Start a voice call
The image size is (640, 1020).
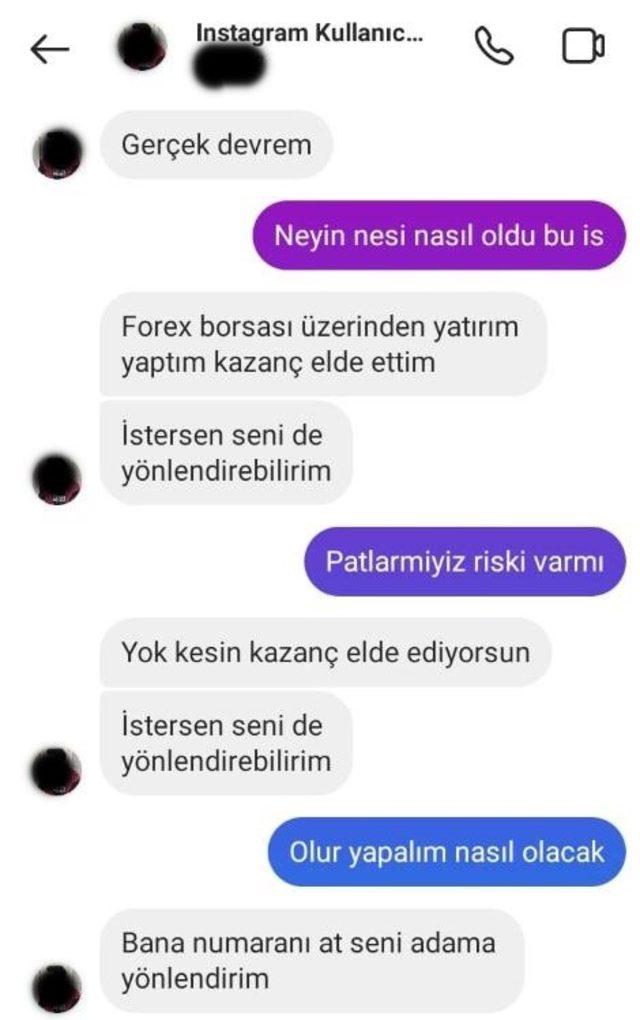click(x=492, y=46)
